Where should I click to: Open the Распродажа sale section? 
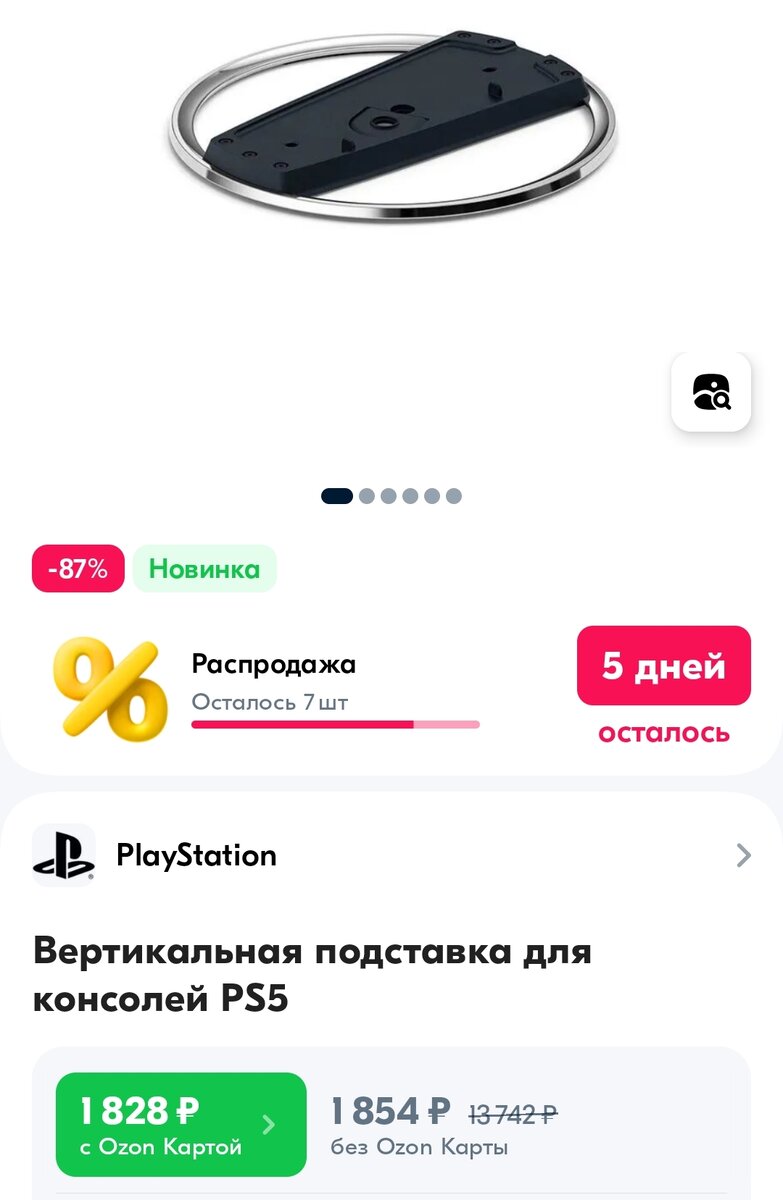coord(274,663)
